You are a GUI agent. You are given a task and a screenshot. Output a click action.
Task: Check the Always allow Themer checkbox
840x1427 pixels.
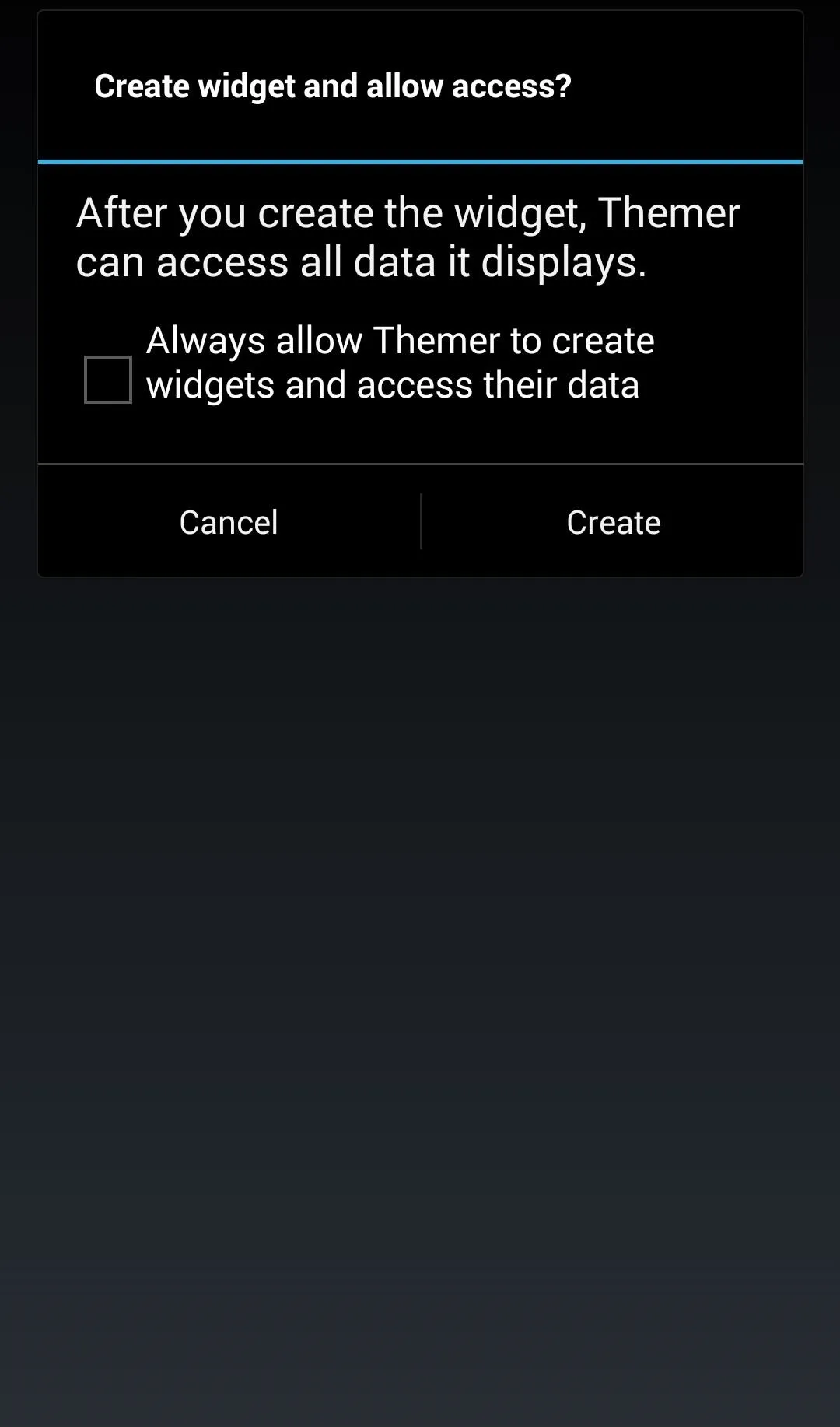[107, 380]
